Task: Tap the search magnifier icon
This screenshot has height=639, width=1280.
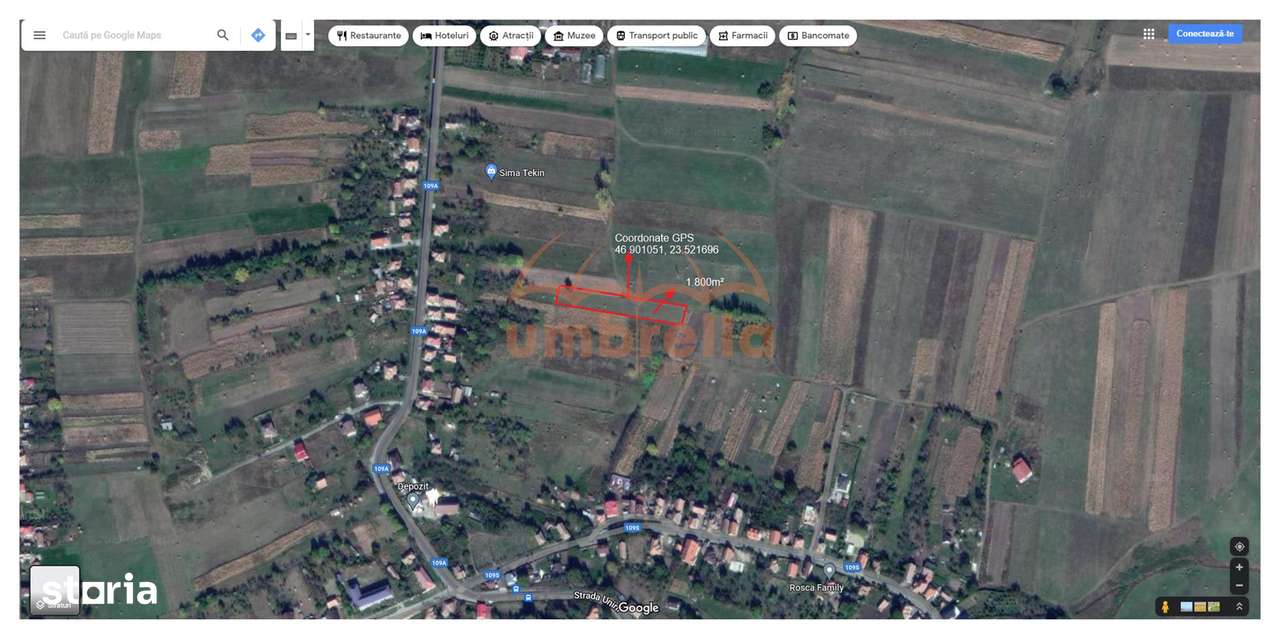Action: click(x=223, y=35)
